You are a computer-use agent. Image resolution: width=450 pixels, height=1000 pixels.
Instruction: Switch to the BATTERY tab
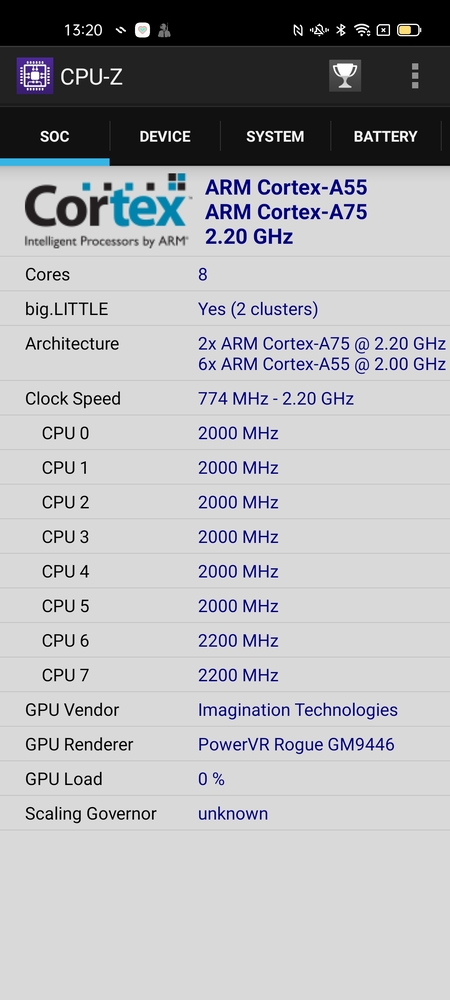386,136
